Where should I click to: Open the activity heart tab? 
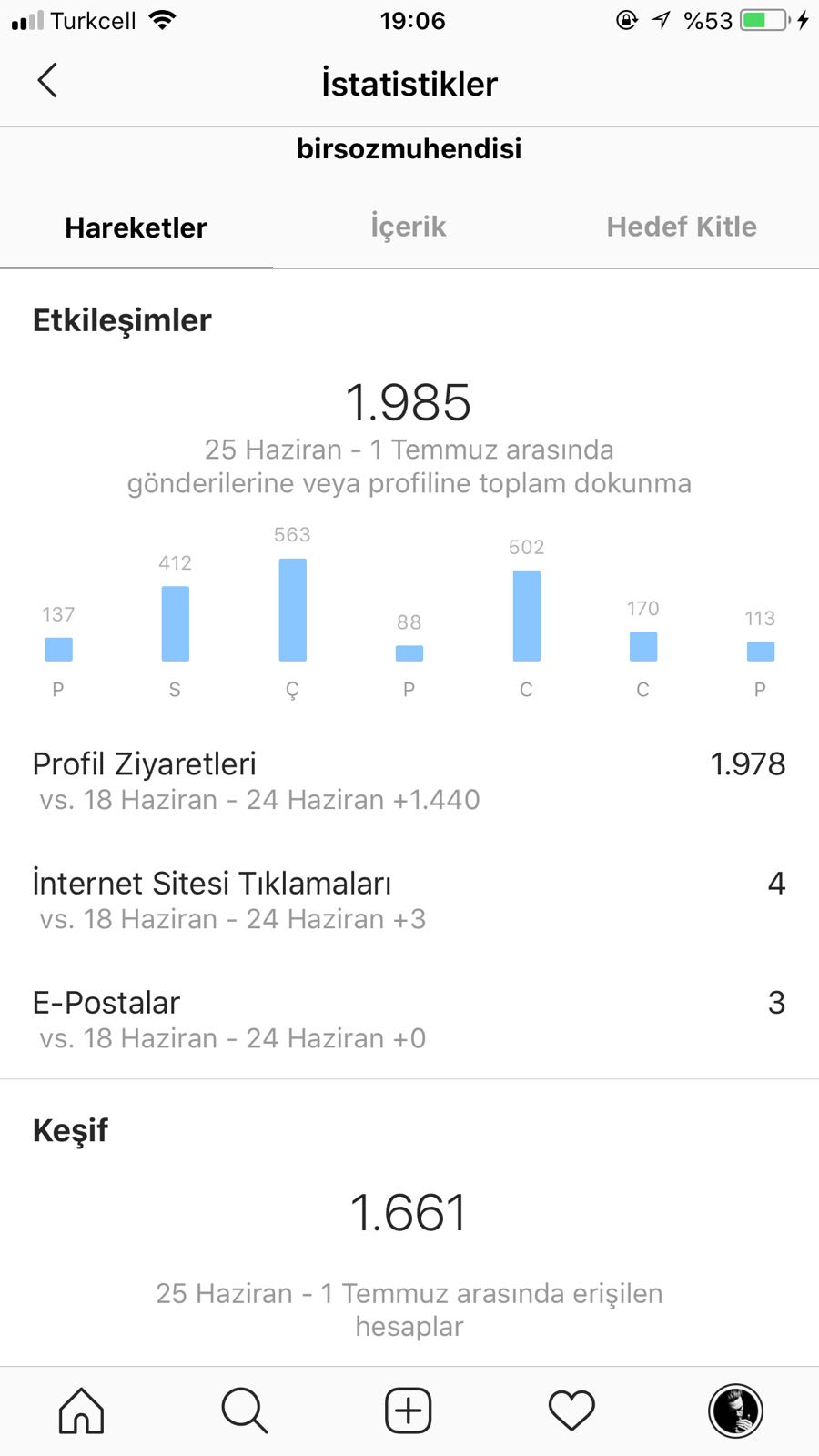[x=571, y=1411]
